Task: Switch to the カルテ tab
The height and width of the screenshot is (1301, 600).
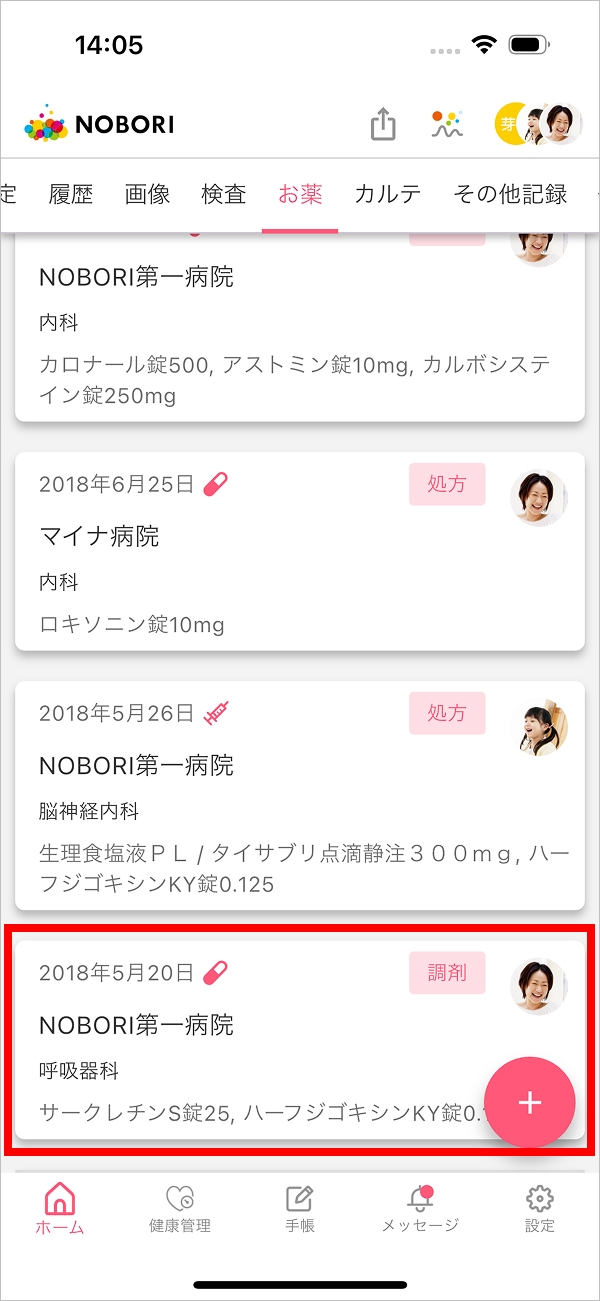Action: [x=388, y=194]
